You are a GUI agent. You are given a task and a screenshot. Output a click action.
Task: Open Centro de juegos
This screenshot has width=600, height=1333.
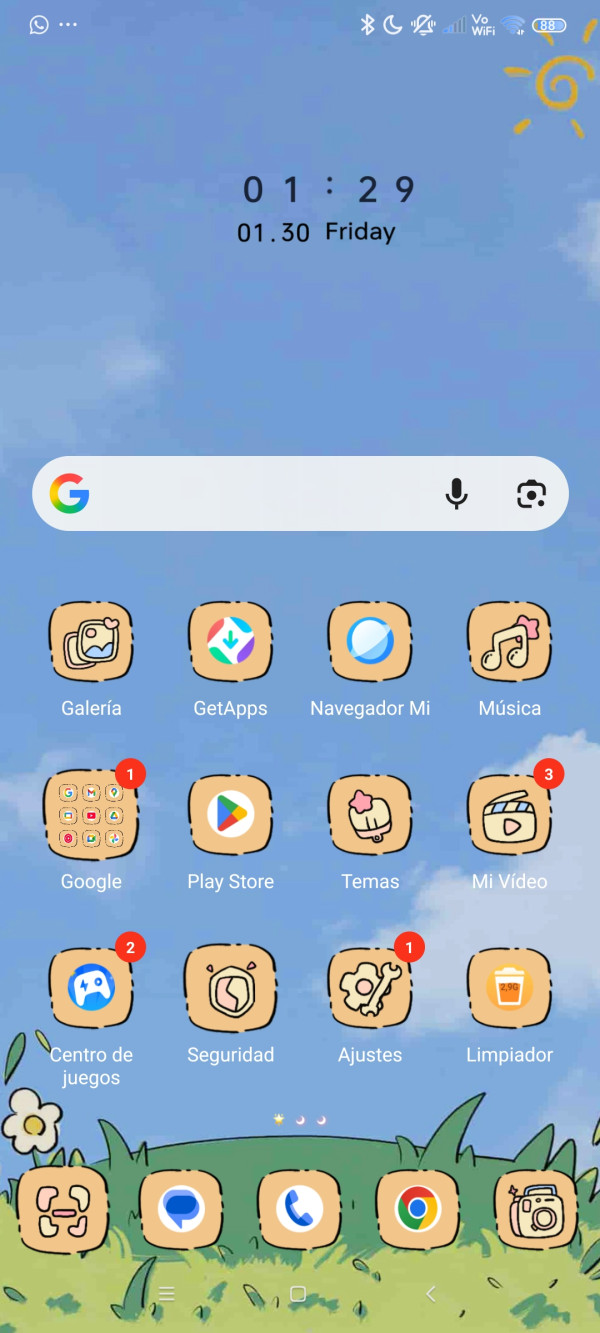point(91,989)
